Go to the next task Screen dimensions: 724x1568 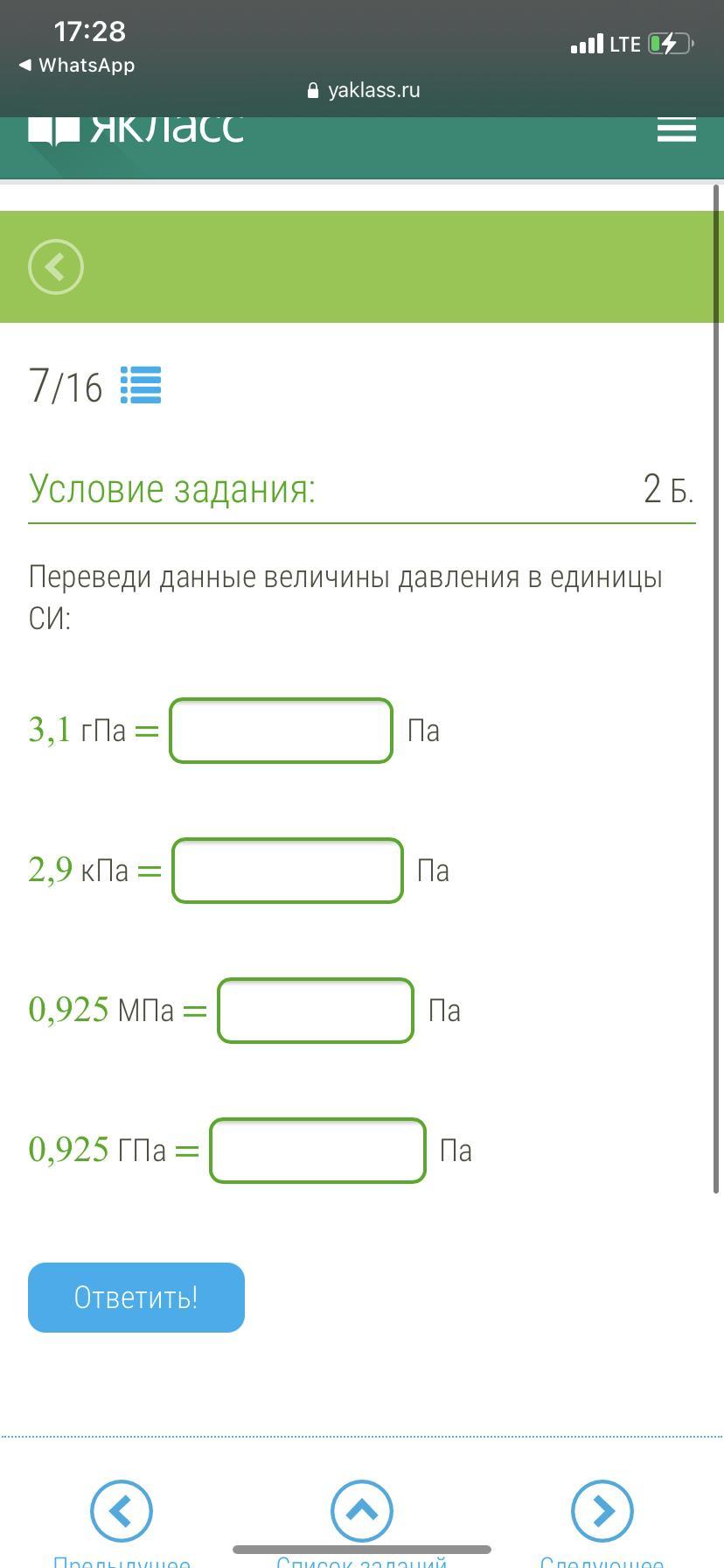pyautogui.click(x=602, y=1522)
